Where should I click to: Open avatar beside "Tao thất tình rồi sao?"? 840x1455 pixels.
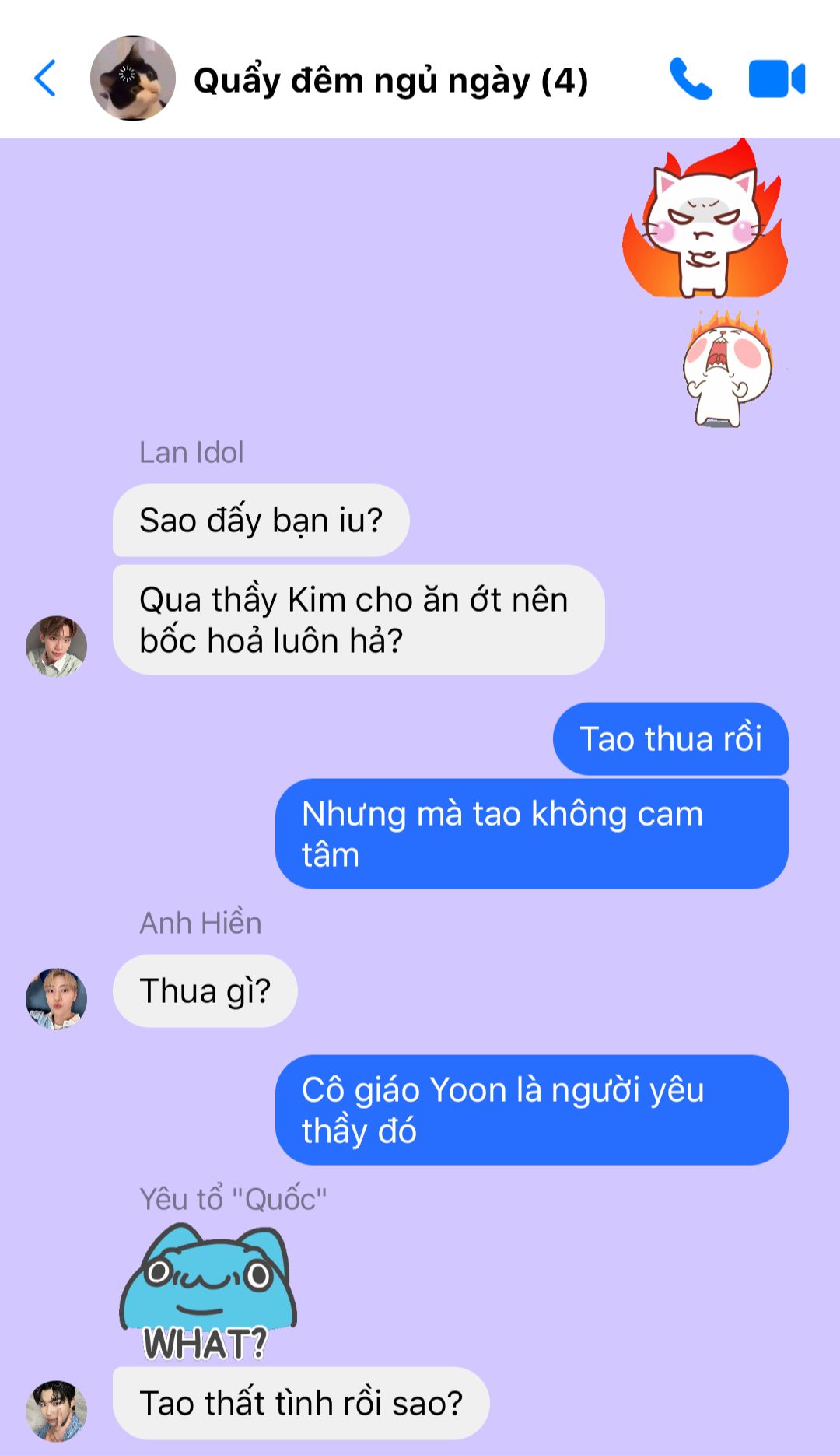pos(56,1411)
